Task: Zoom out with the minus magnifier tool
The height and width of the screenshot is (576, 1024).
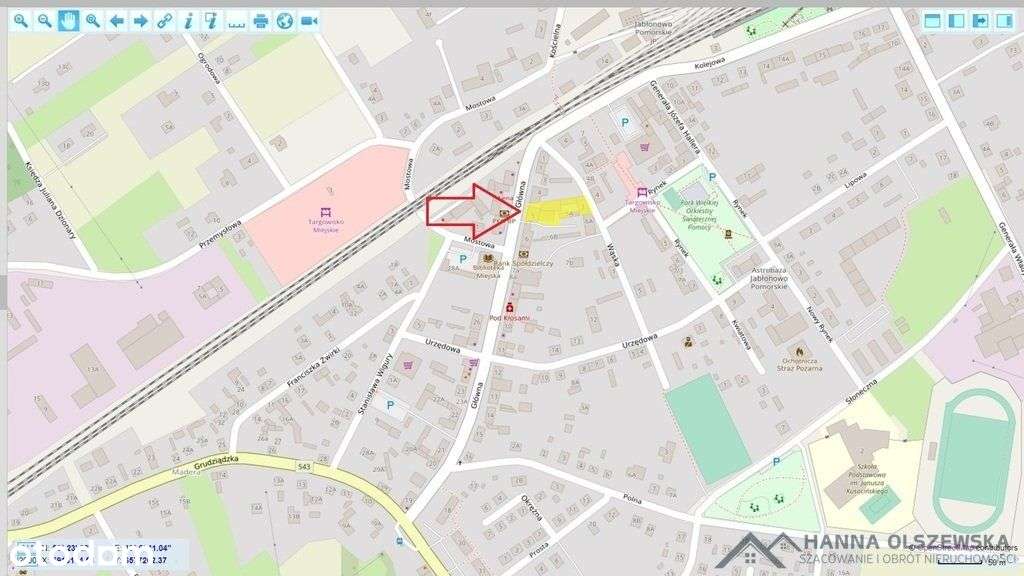Action: pyautogui.click(x=44, y=20)
